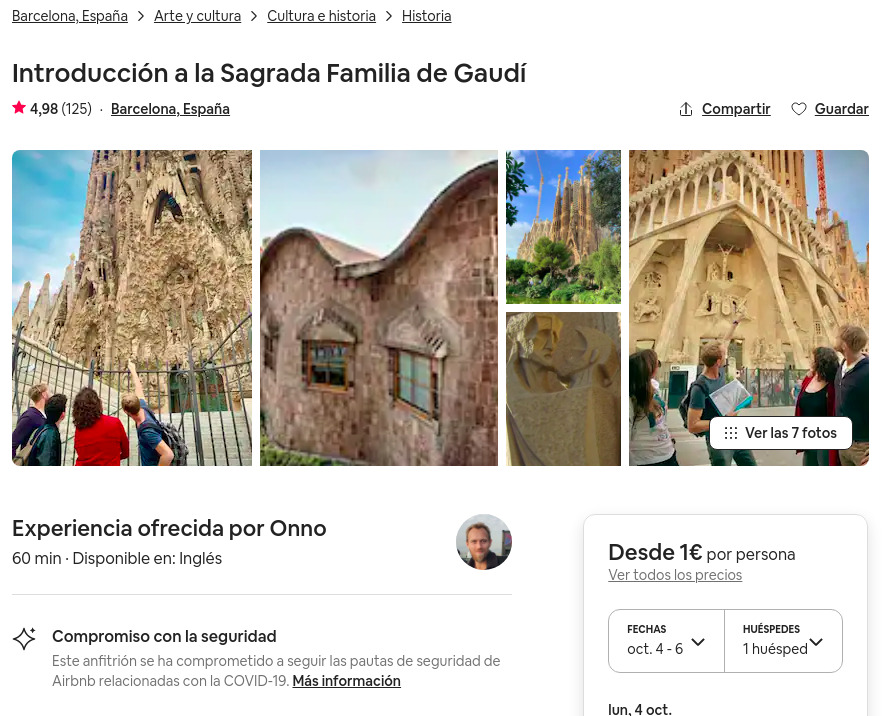891x716 pixels.
Task: Tap the Barcelona, España location link under title
Action: coord(170,109)
